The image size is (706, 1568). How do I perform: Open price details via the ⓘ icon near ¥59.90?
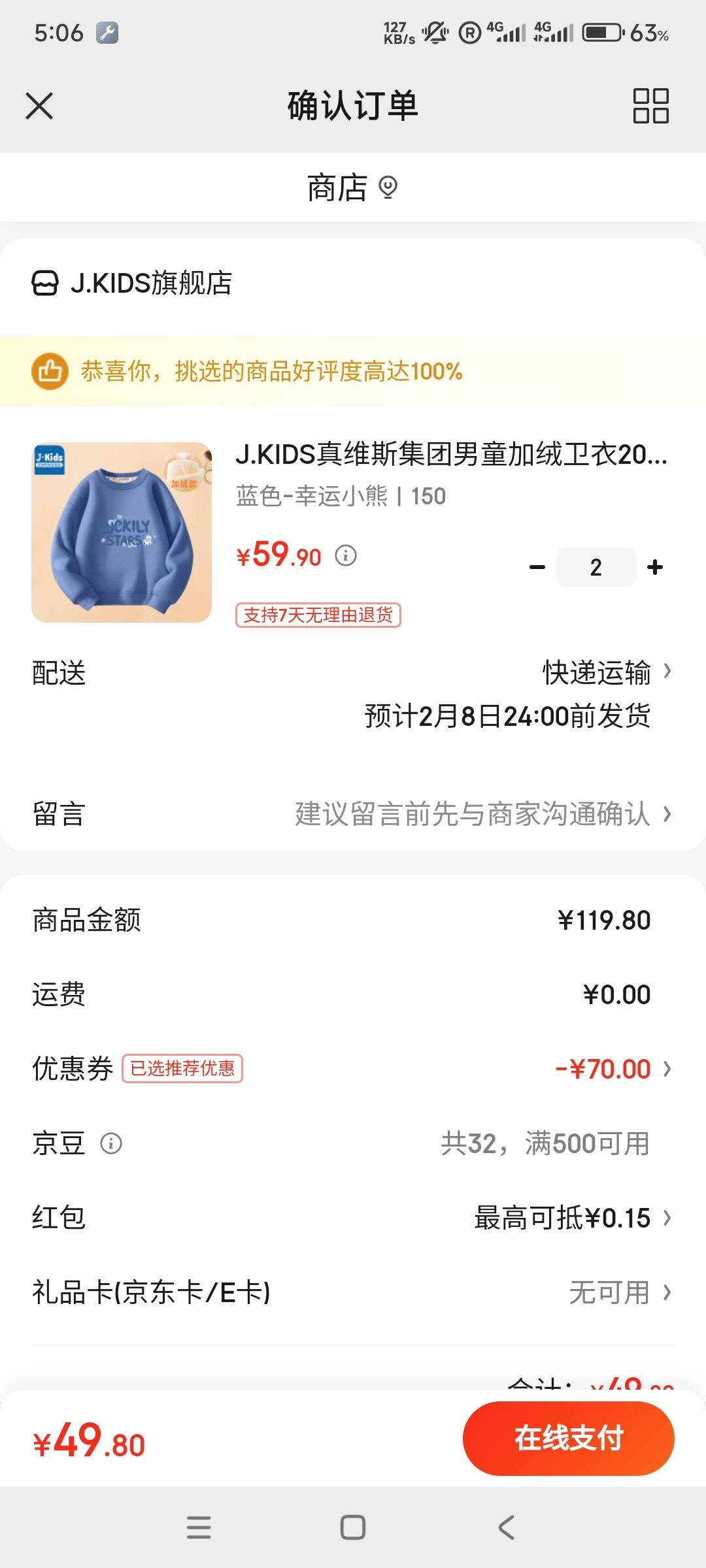pos(346,557)
